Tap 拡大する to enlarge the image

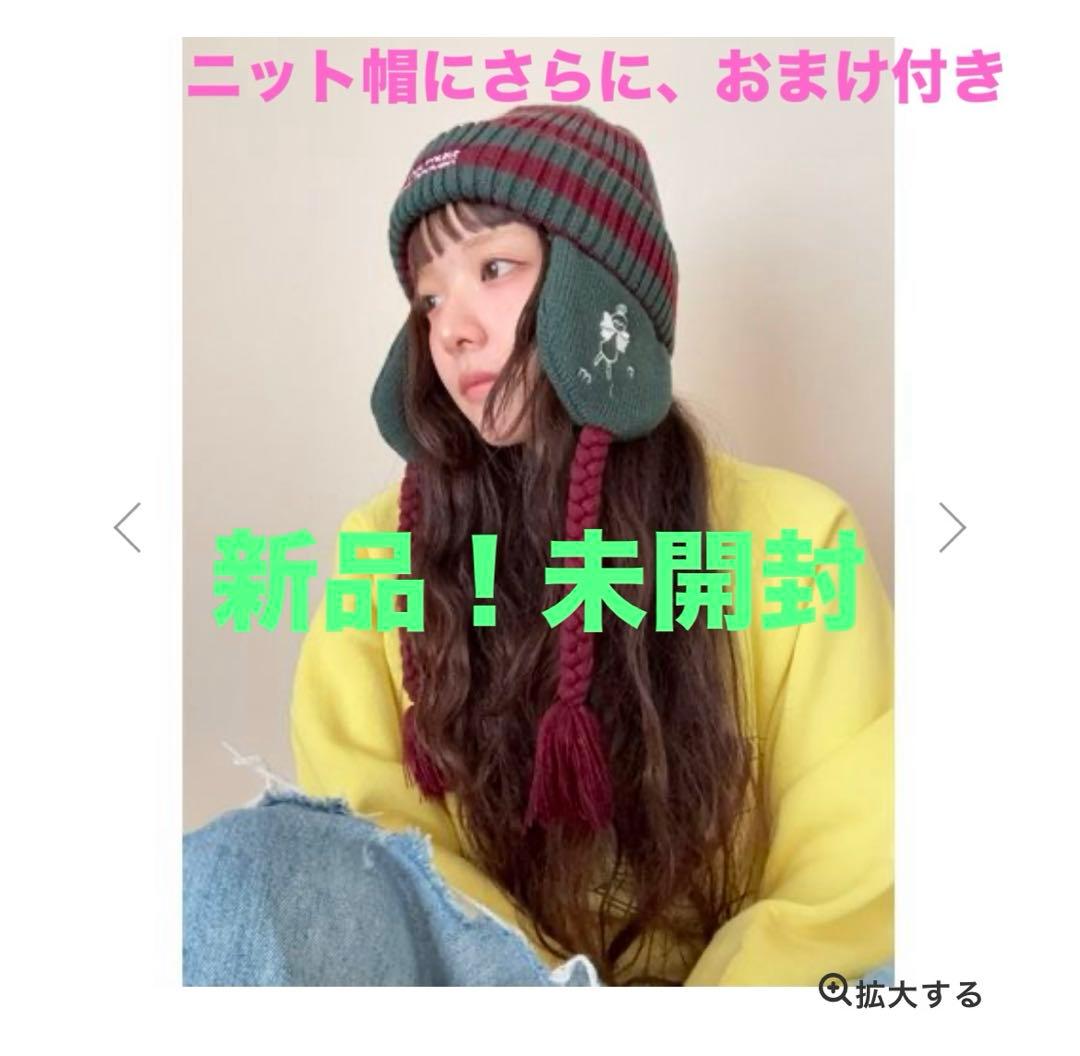900,993
